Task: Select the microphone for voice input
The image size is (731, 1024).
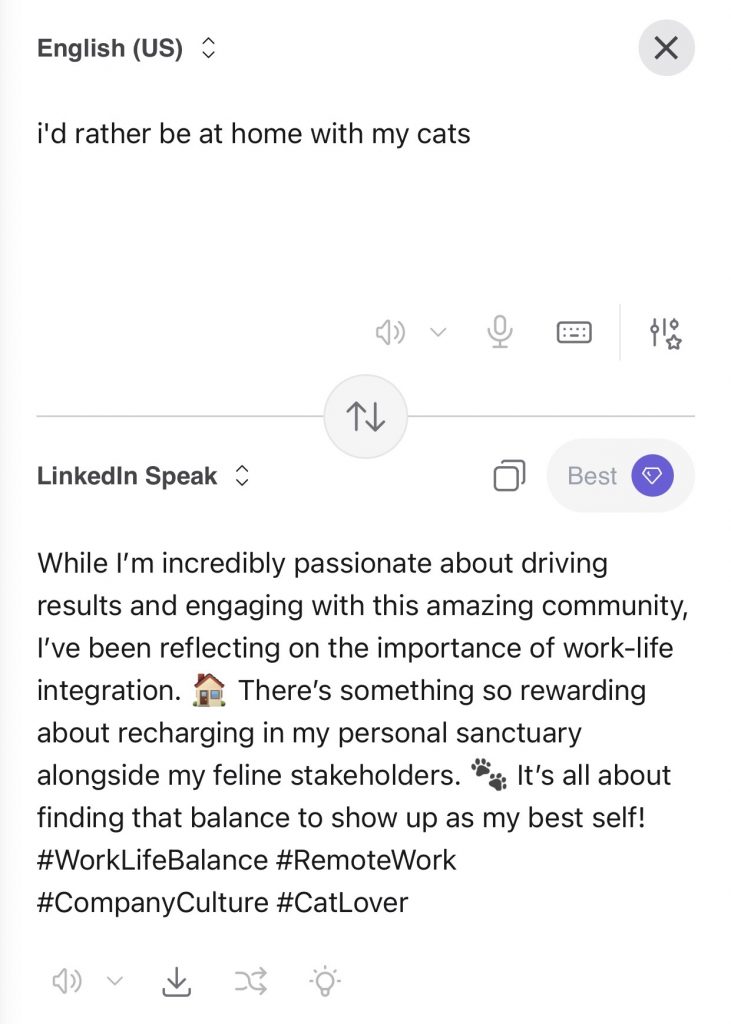Action: 499,332
